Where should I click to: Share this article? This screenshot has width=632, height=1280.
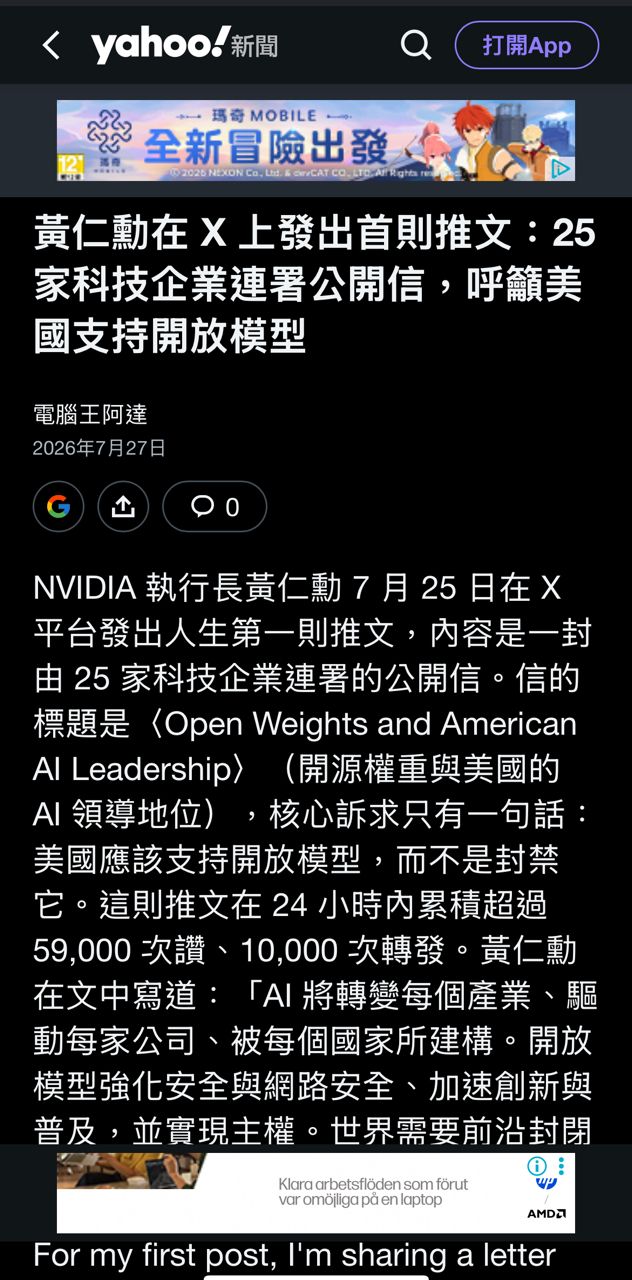pos(123,506)
